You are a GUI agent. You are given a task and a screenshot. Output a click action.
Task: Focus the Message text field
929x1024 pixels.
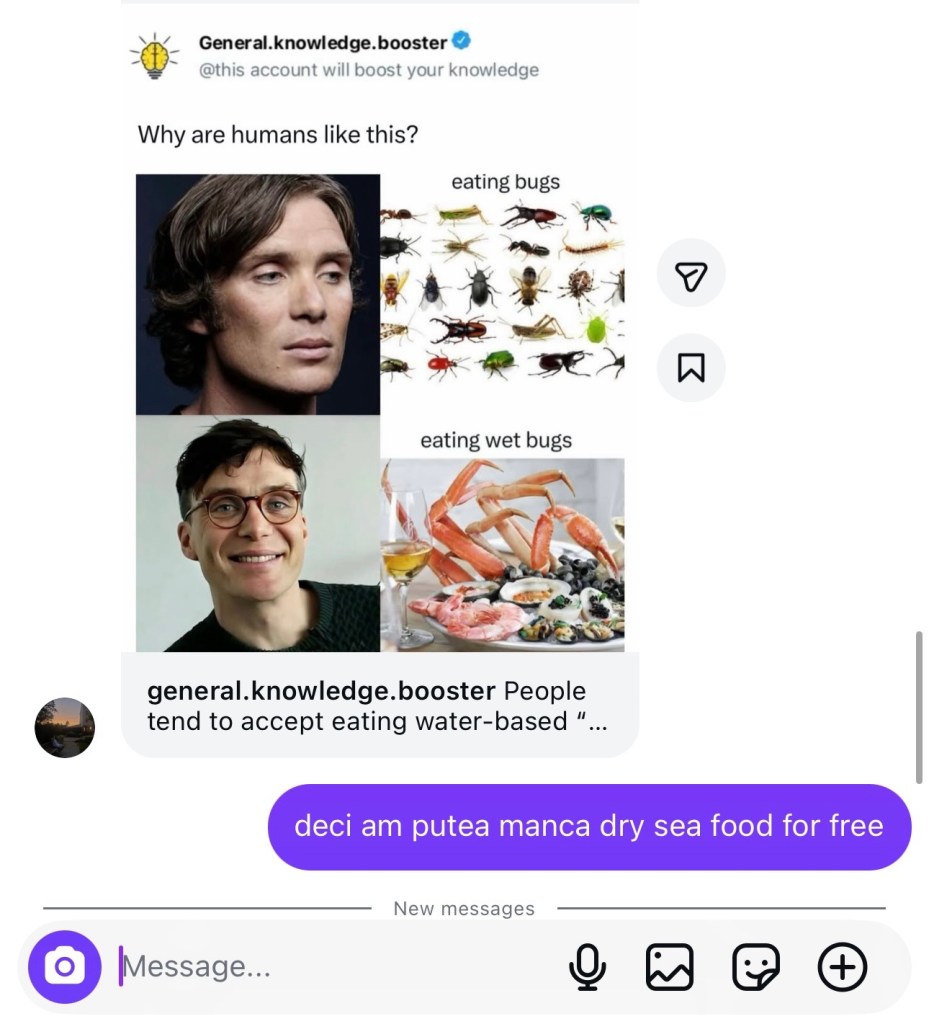click(330, 967)
